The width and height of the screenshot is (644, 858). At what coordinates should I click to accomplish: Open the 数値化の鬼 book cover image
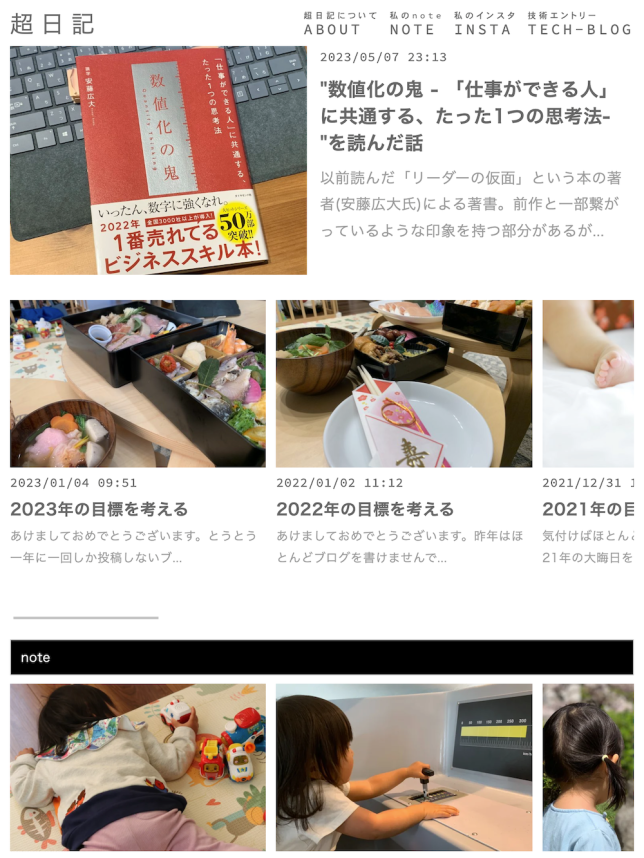pyautogui.click(x=158, y=160)
